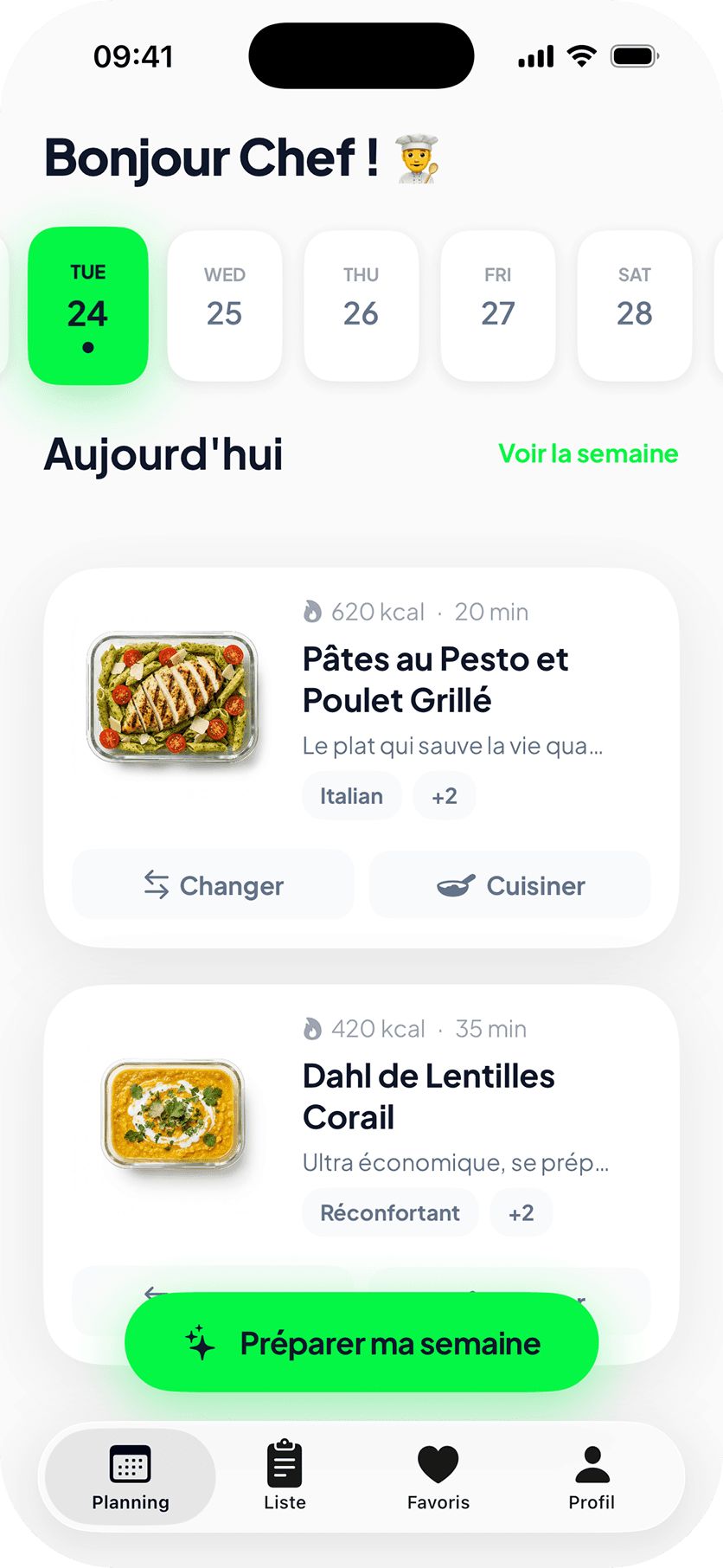Viewport: 723px width, 1568px height.
Task: Tap the sparkle icon on Préparer ma semaine
Action: coord(202,1342)
